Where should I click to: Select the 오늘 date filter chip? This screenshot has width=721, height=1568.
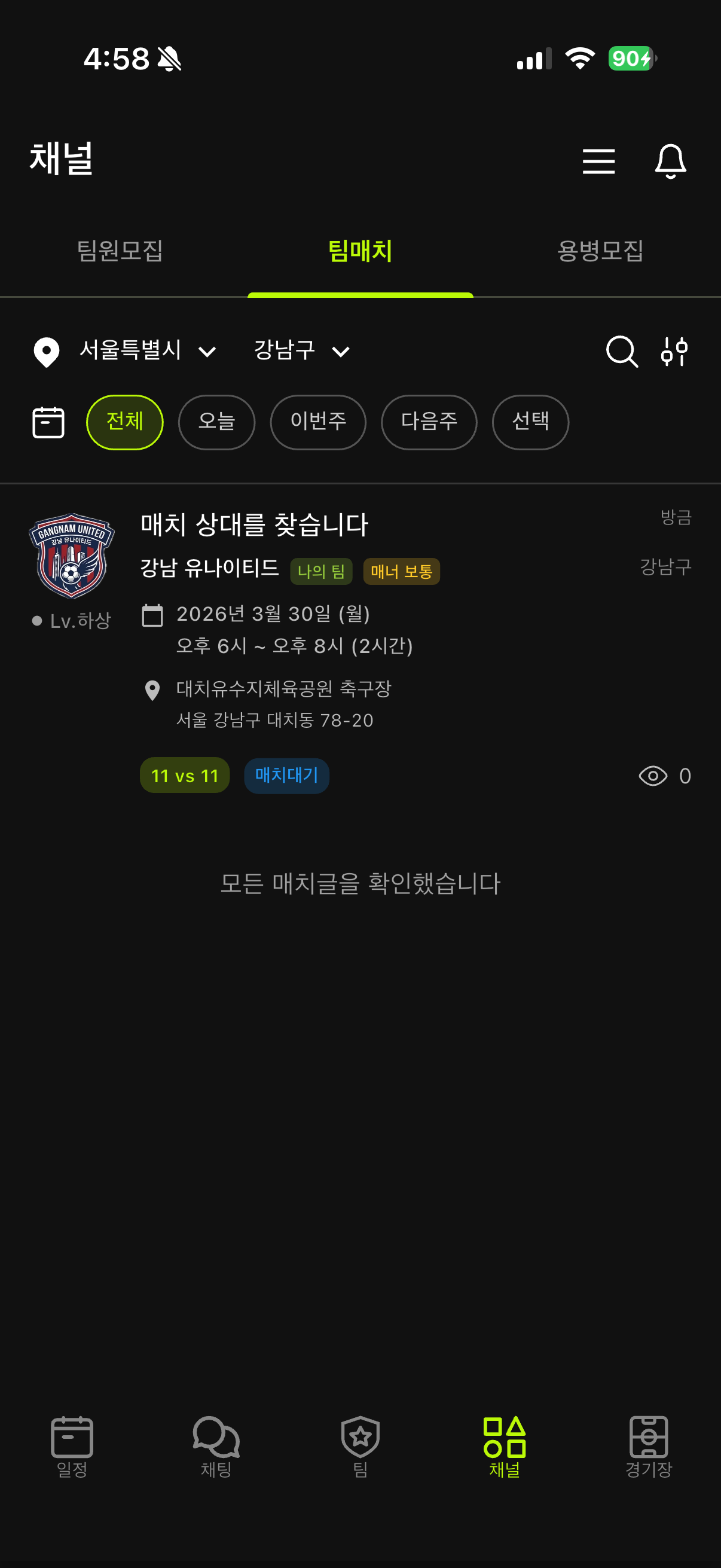[216, 422]
